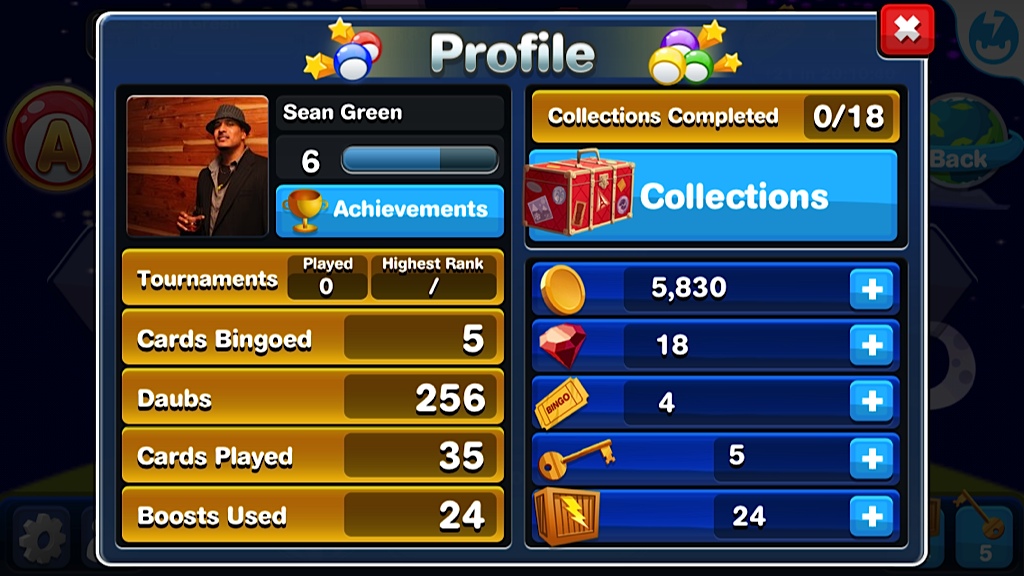This screenshot has height=576, width=1024.
Task: Open the Collections suitcase button
Action: click(712, 195)
